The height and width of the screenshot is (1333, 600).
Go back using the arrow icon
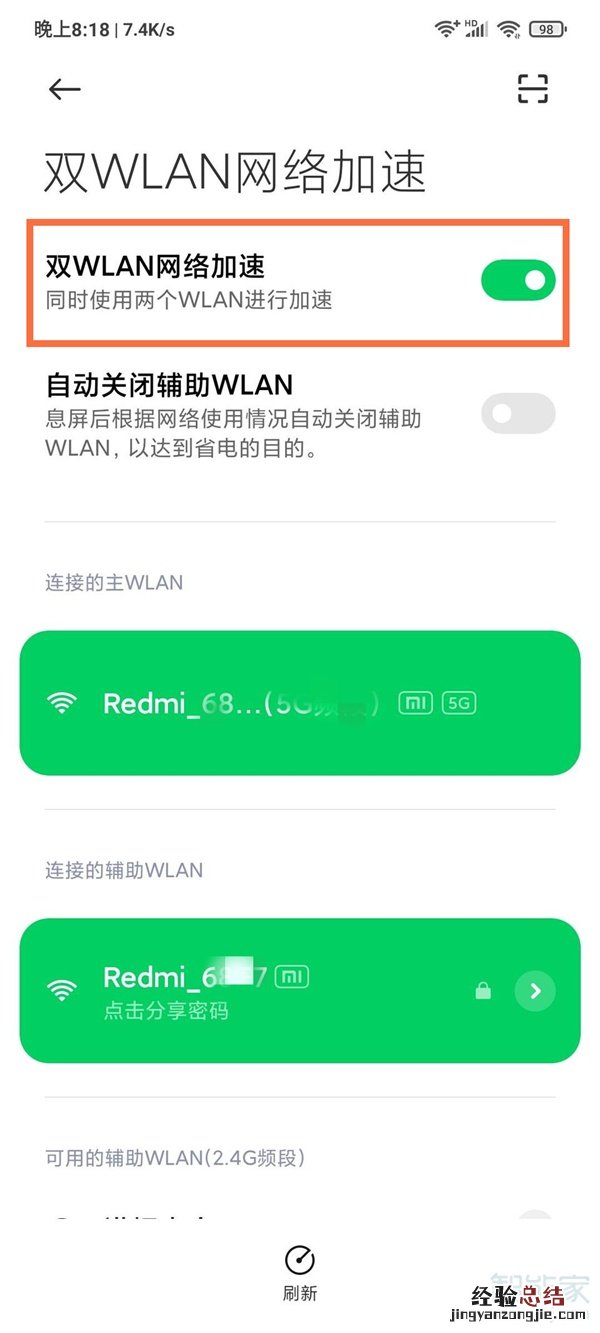click(x=64, y=89)
